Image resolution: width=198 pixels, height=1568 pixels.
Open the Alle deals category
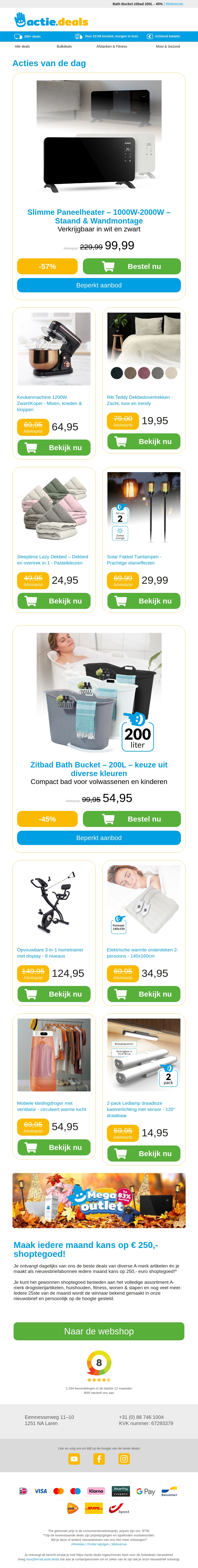point(23,46)
